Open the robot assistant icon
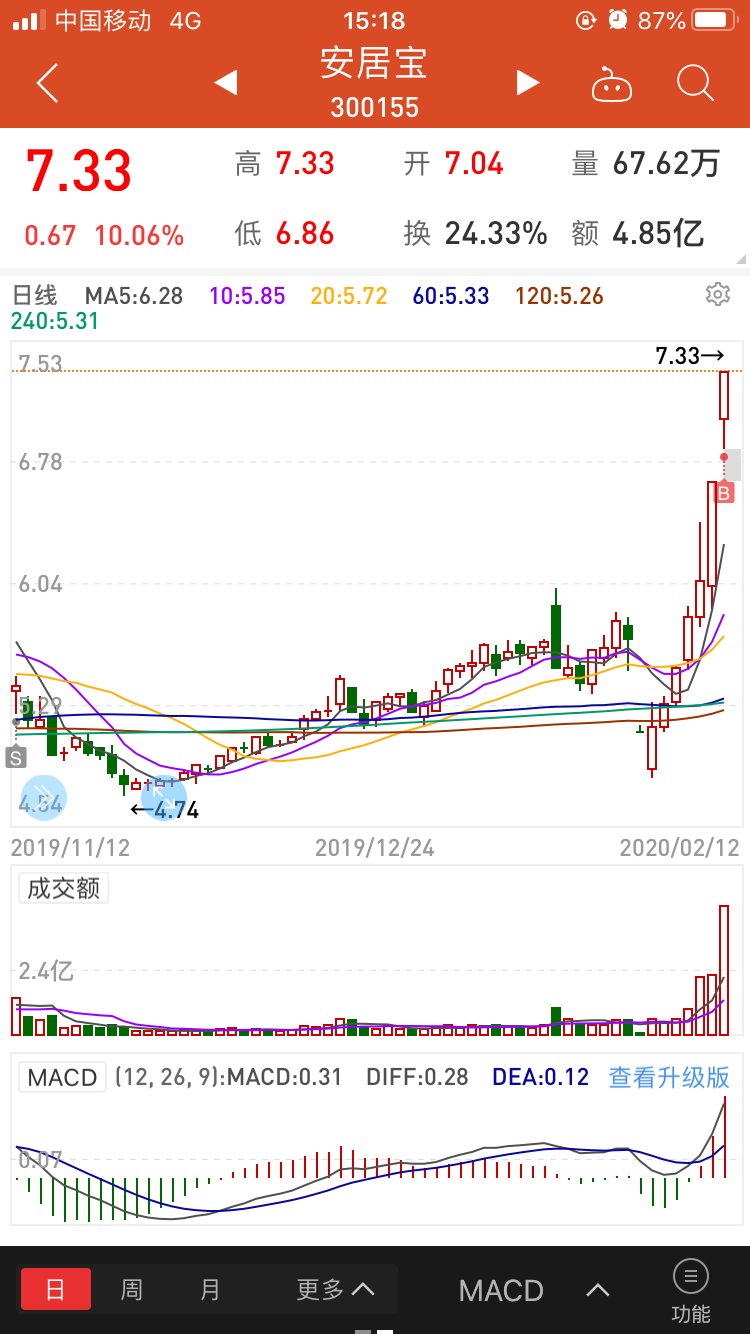 [612, 84]
